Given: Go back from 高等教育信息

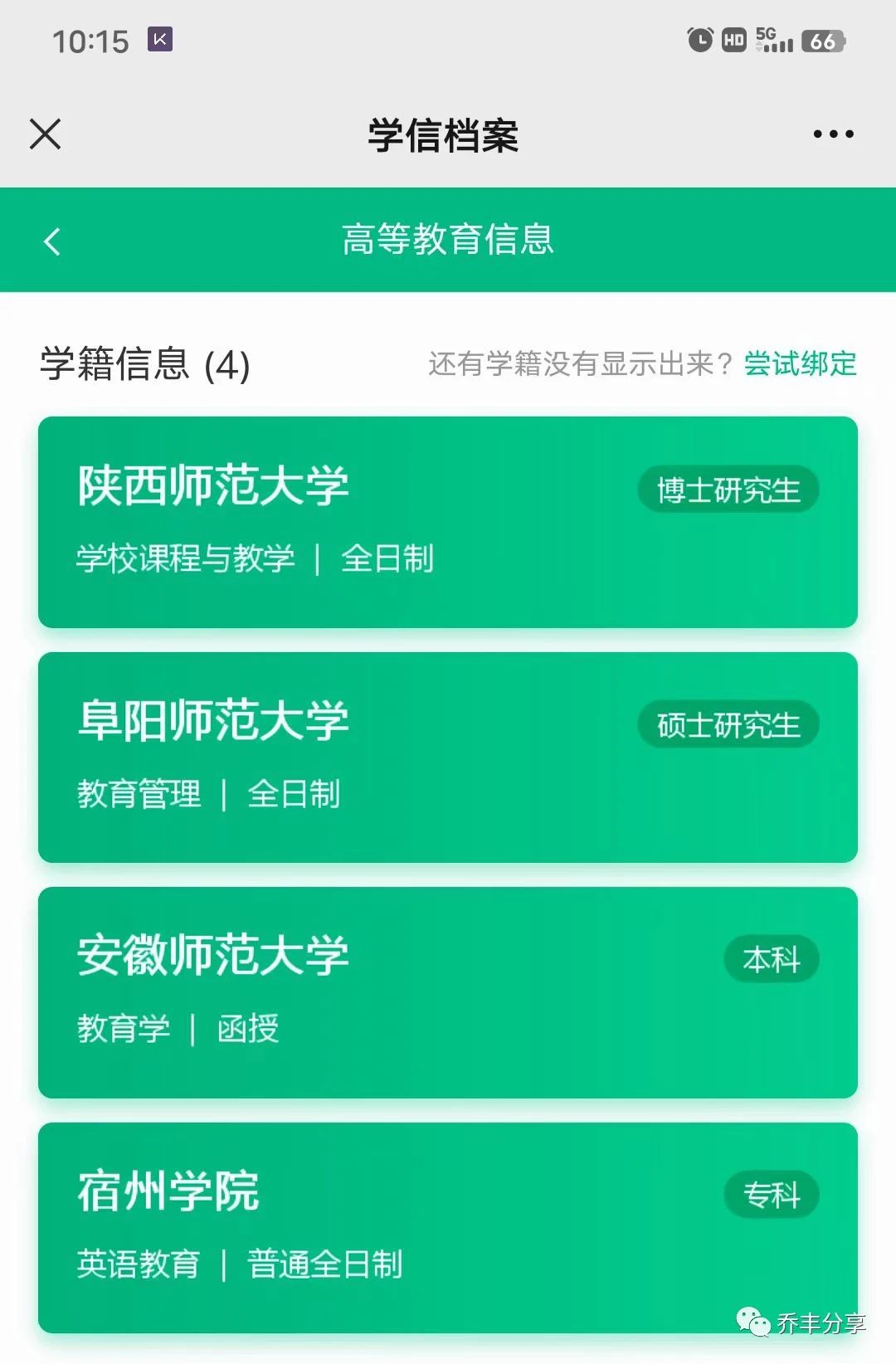Looking at the screenshot, I should pos(52,241).
